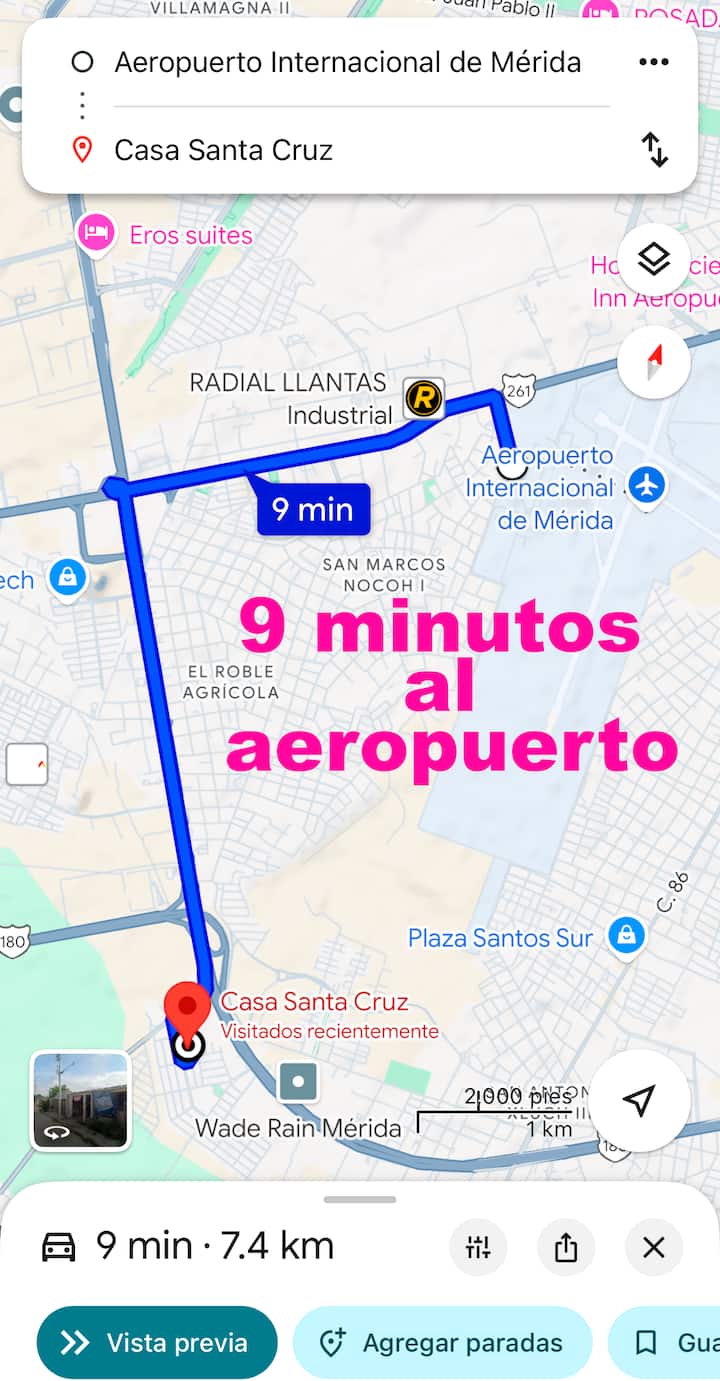Image resolution: width=720 pixels, height=1381 pixels.
Task: Open the Street View thumbnail
Action: [x=80, y=1100]
